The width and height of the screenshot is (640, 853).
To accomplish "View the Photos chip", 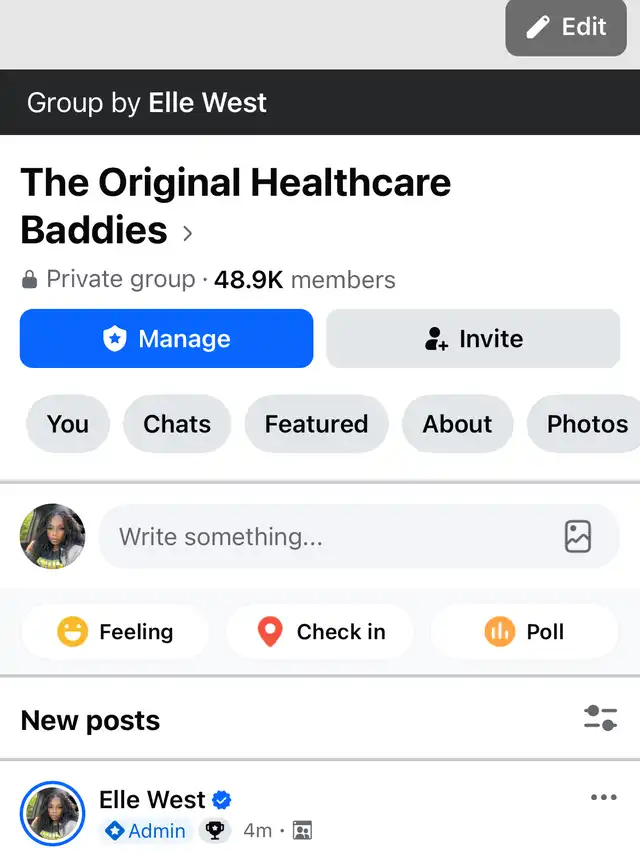I will [586, 424].
